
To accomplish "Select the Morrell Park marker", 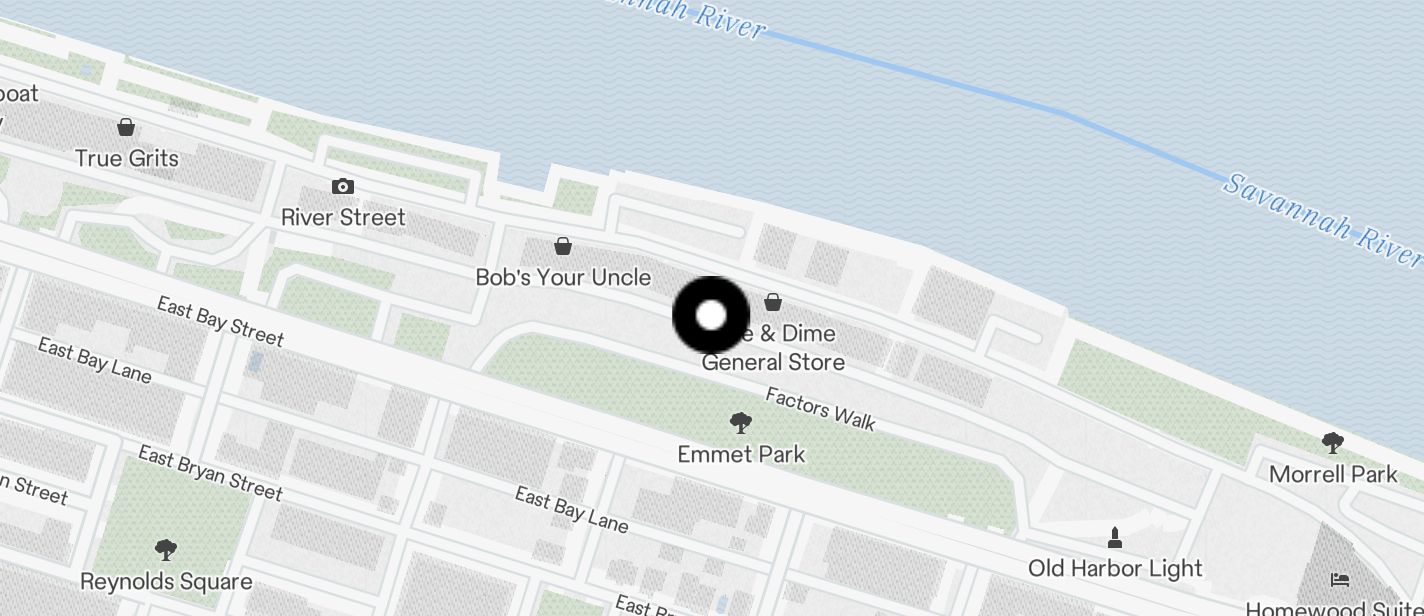I will pyautogui.click(x=1332, y=442).
